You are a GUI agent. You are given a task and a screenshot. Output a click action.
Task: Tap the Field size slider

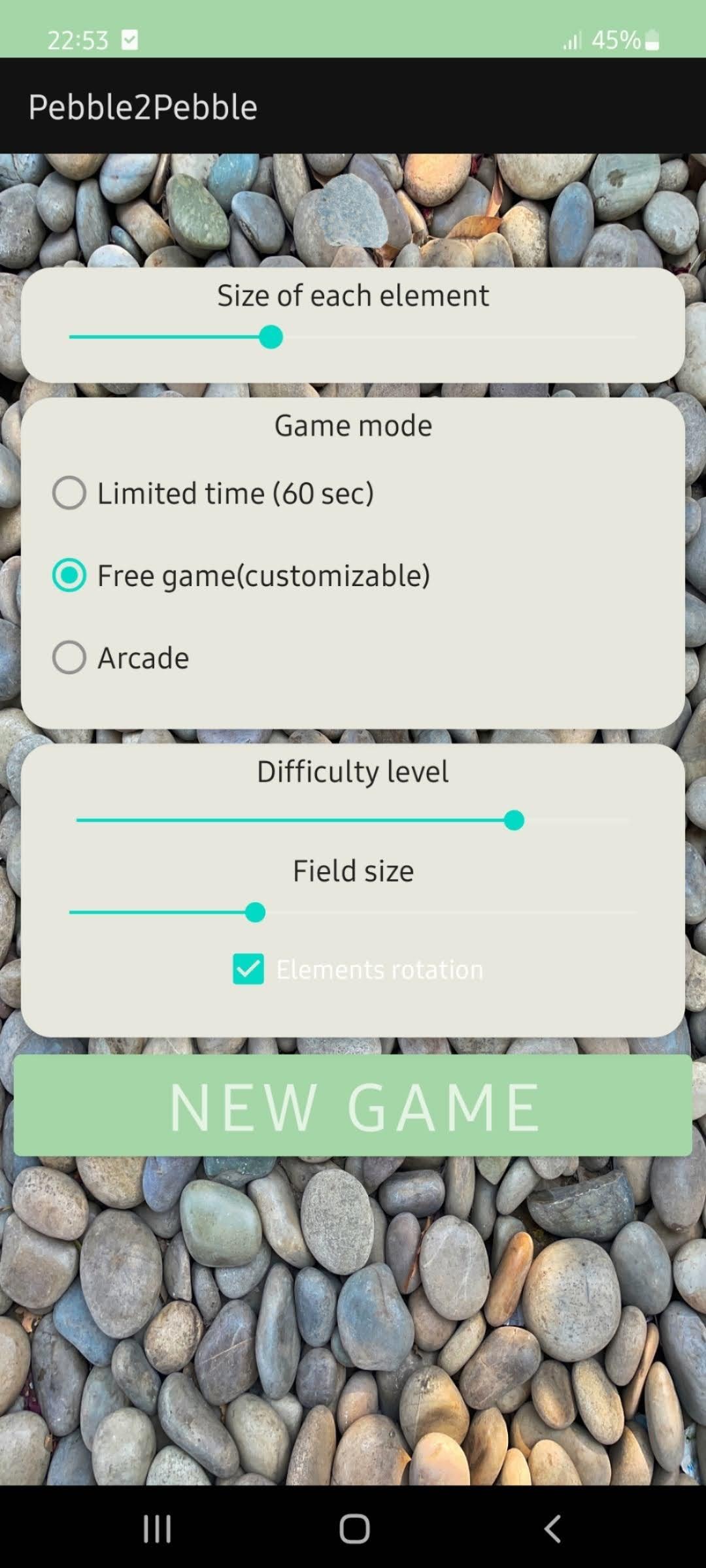(353, 912)
